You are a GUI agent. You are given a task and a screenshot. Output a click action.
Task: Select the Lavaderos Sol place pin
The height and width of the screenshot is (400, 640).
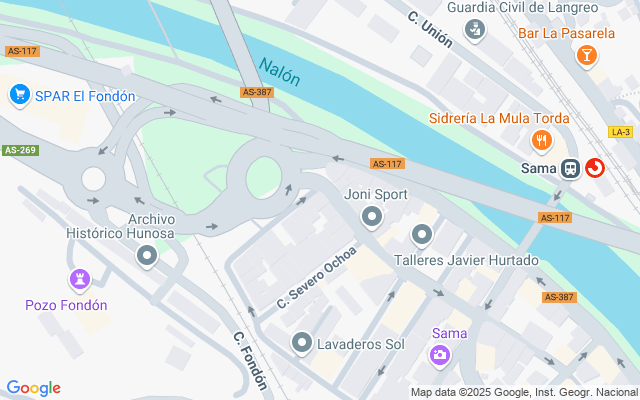tap(302, 344)
